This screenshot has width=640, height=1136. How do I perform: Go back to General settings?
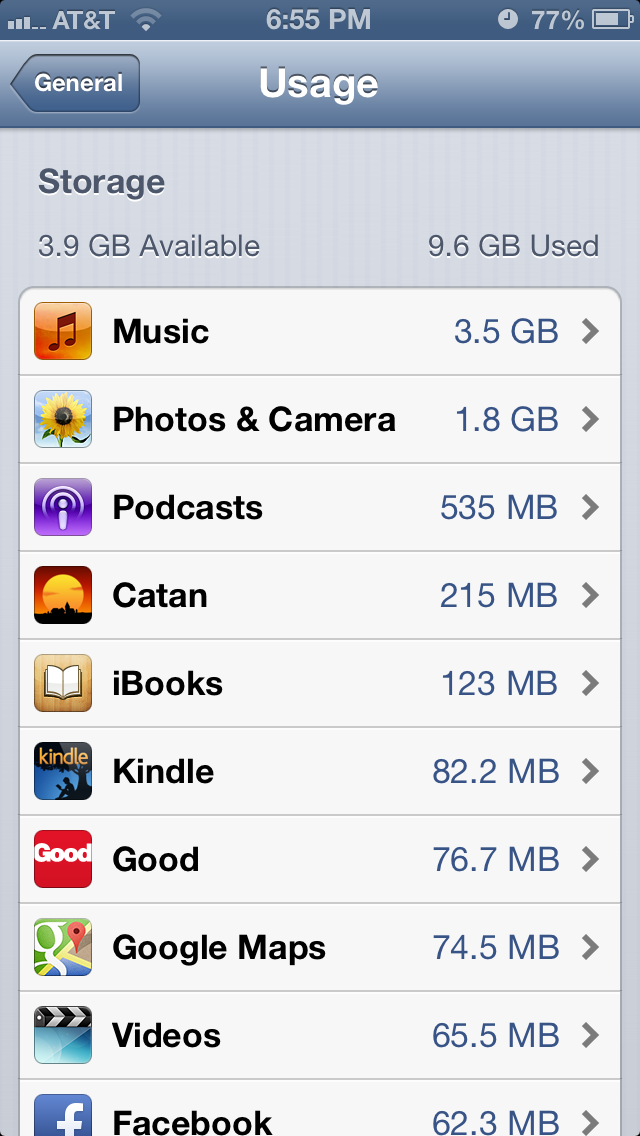(x=76, y=84)
